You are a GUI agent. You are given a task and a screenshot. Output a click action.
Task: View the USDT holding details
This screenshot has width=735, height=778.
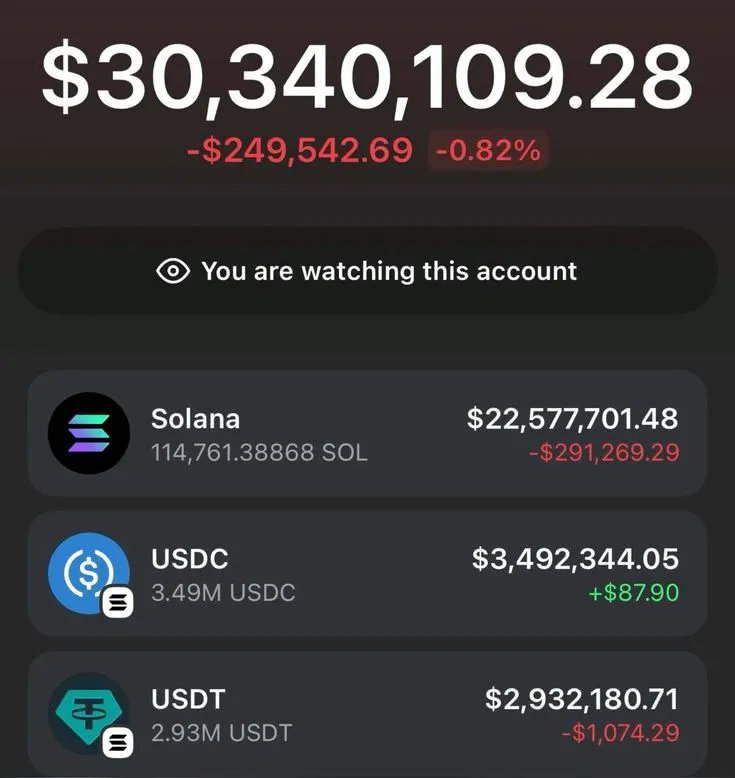click(366, 714)
